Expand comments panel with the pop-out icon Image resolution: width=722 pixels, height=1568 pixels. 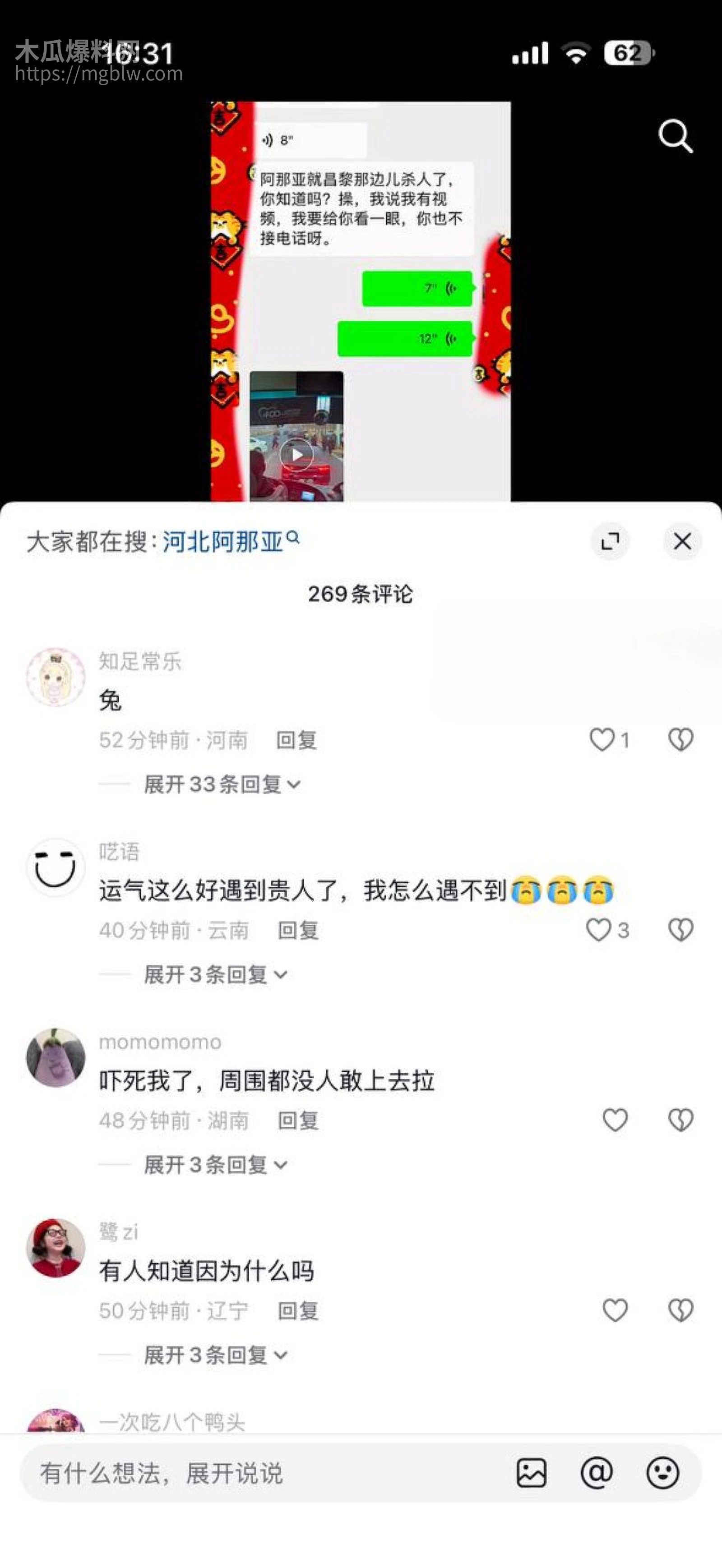click(x=611, y=540)
